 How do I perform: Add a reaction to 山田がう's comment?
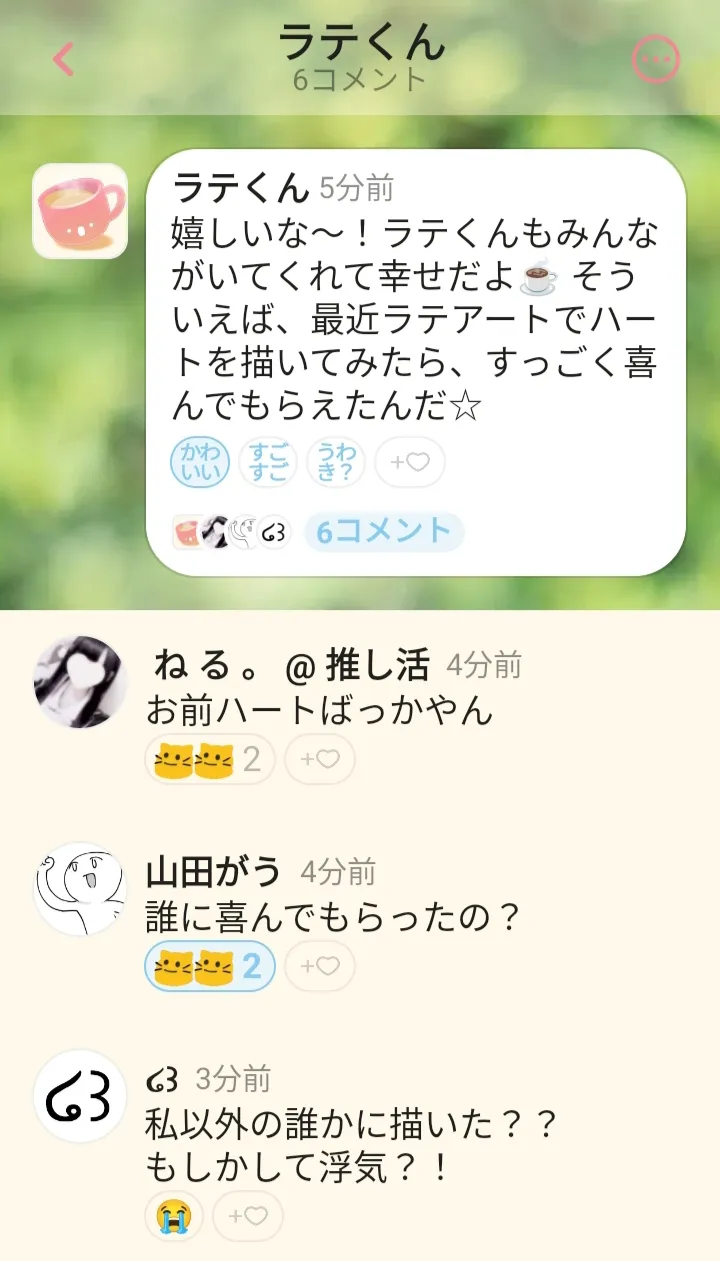(x=320, y=966)
